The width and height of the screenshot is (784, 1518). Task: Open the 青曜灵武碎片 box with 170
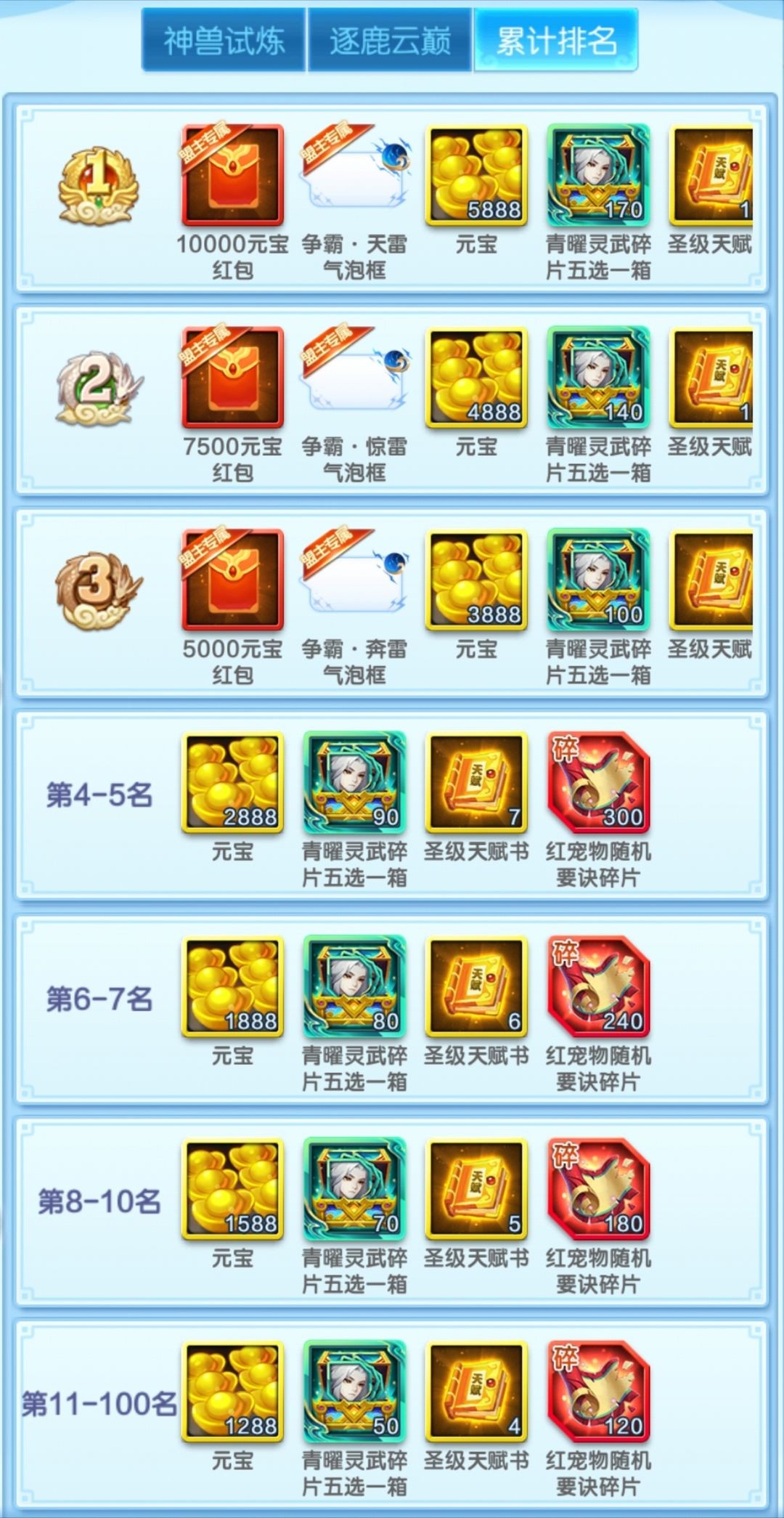tap(598, 175)
